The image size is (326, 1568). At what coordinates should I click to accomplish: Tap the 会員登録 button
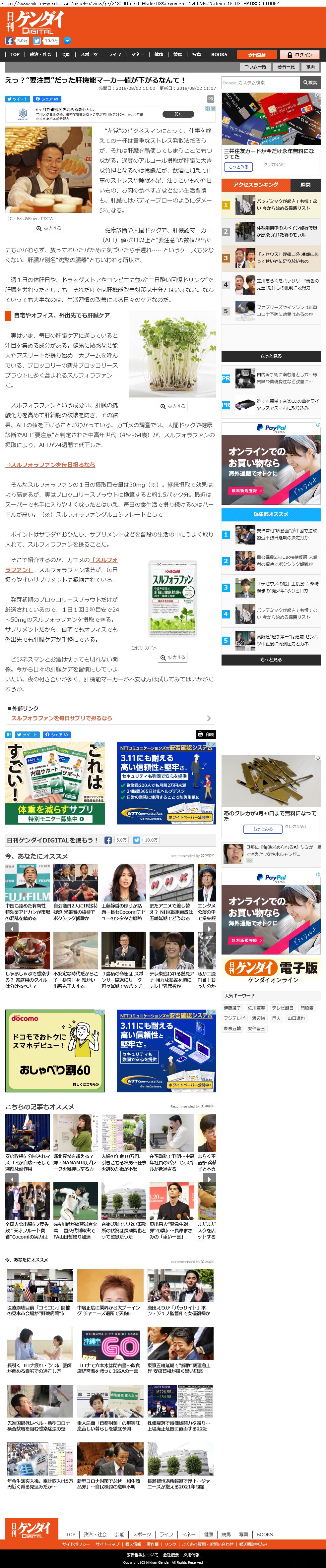click(257, 55)
